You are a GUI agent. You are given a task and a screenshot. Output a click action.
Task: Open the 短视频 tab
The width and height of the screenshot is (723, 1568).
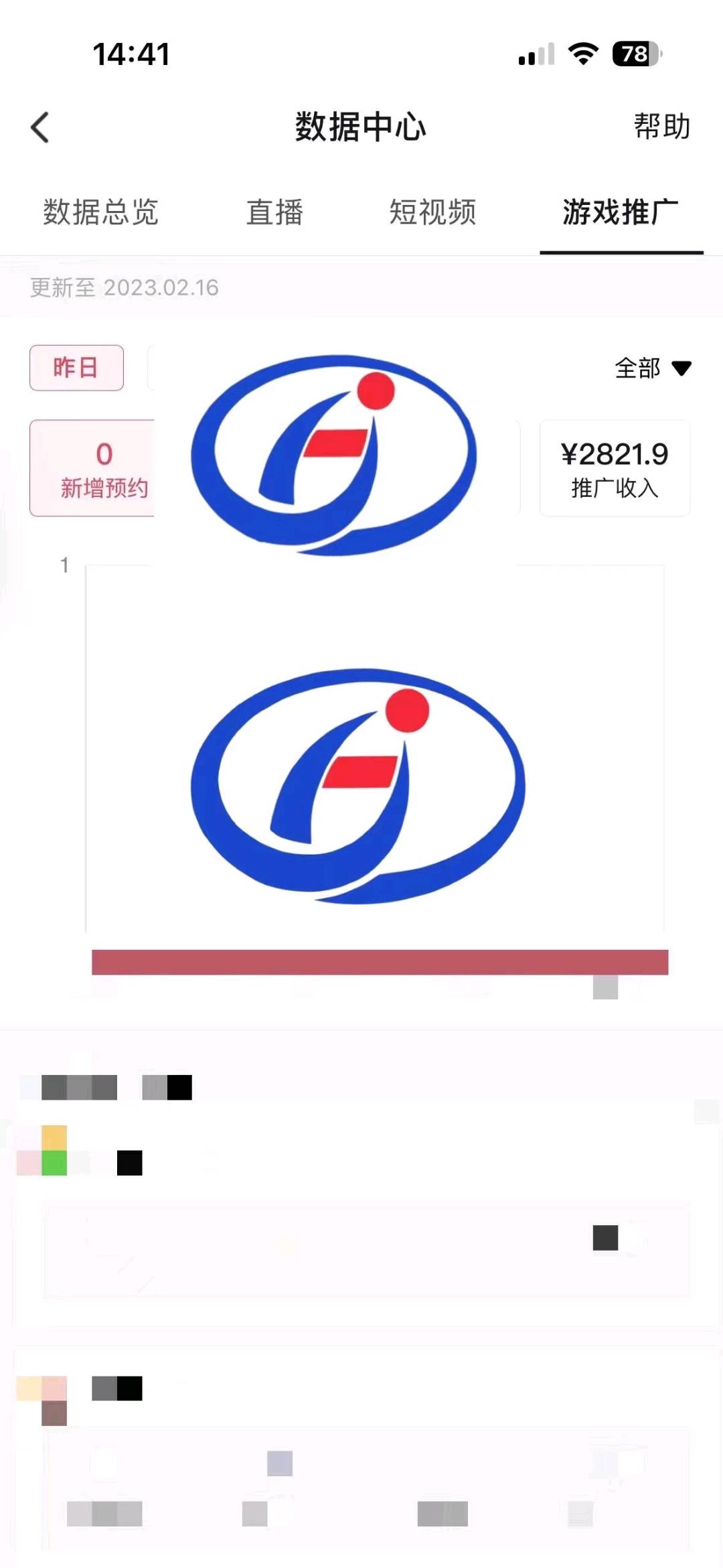tap(432, 212)
